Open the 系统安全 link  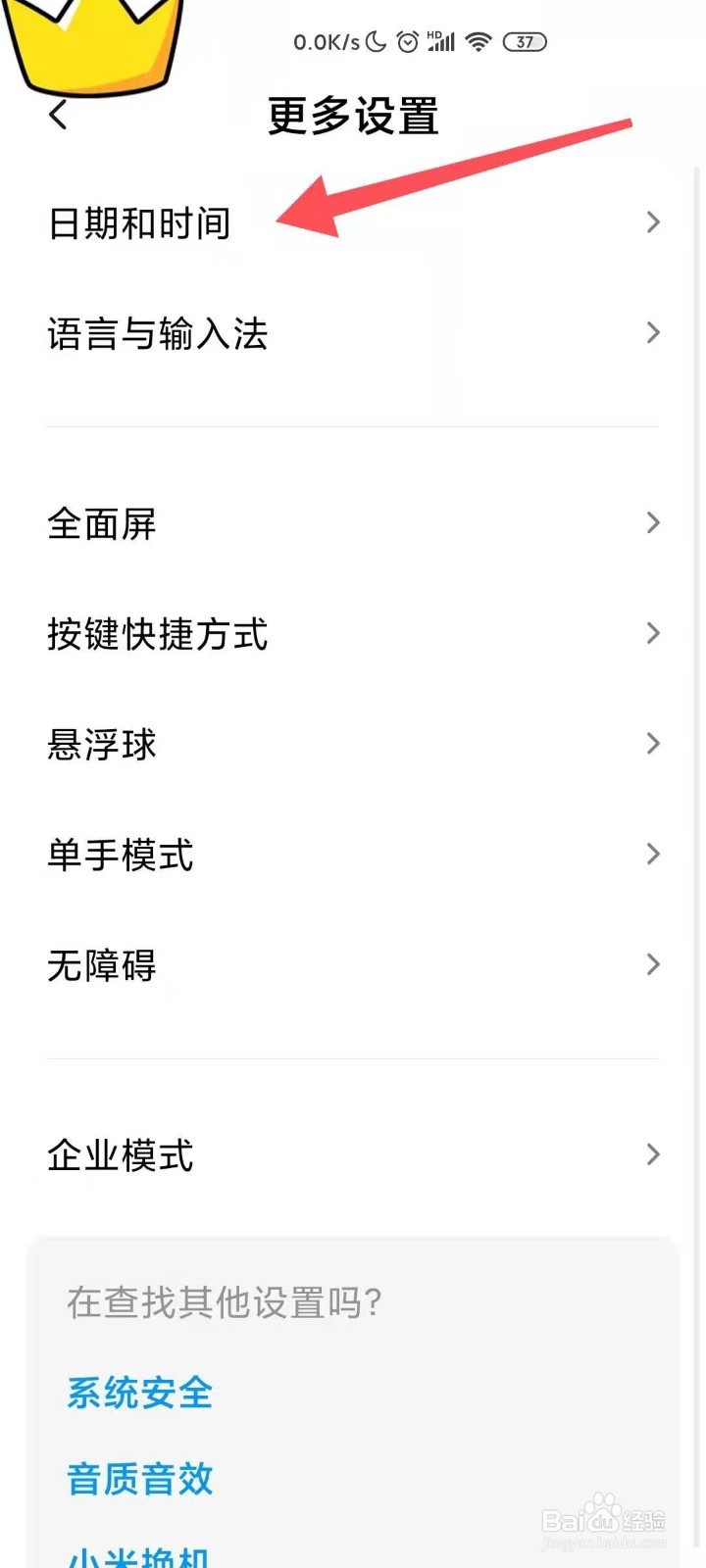pyautogui.click(x=138, y=1393)
